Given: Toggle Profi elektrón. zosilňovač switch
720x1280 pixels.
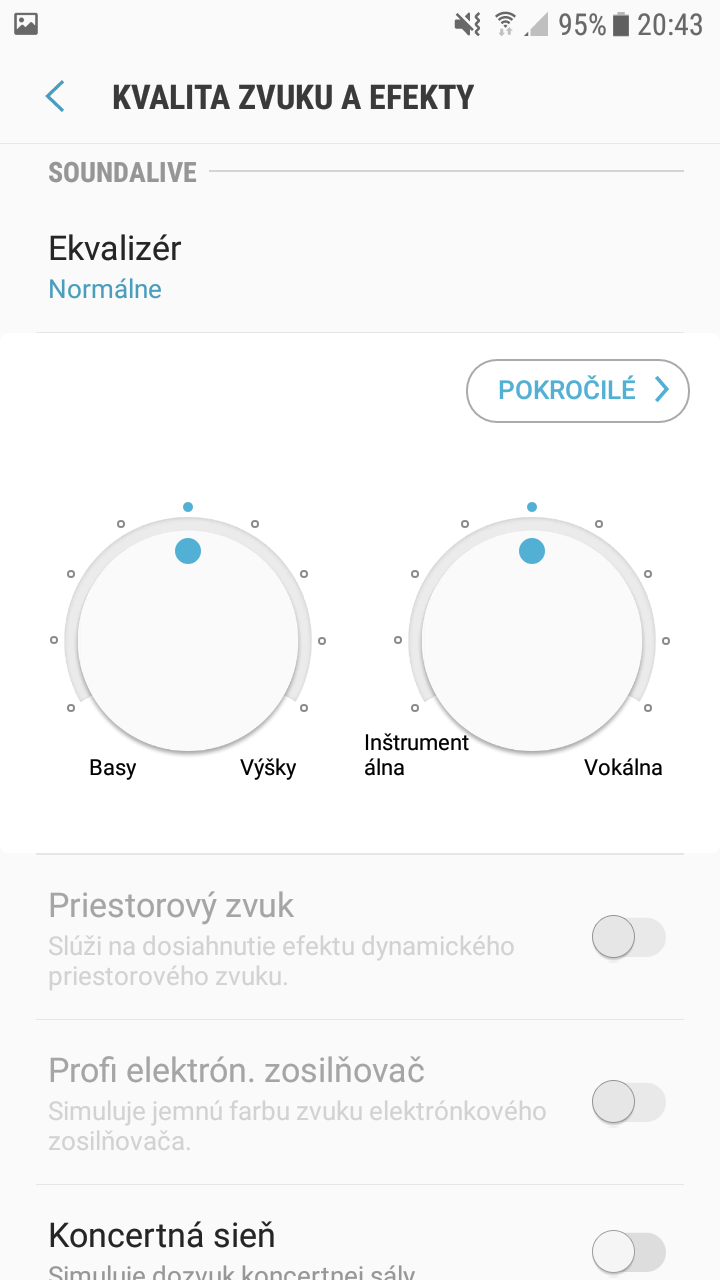Looking at the screenshot, I should pyautogui.click(x=629, y=1102).
